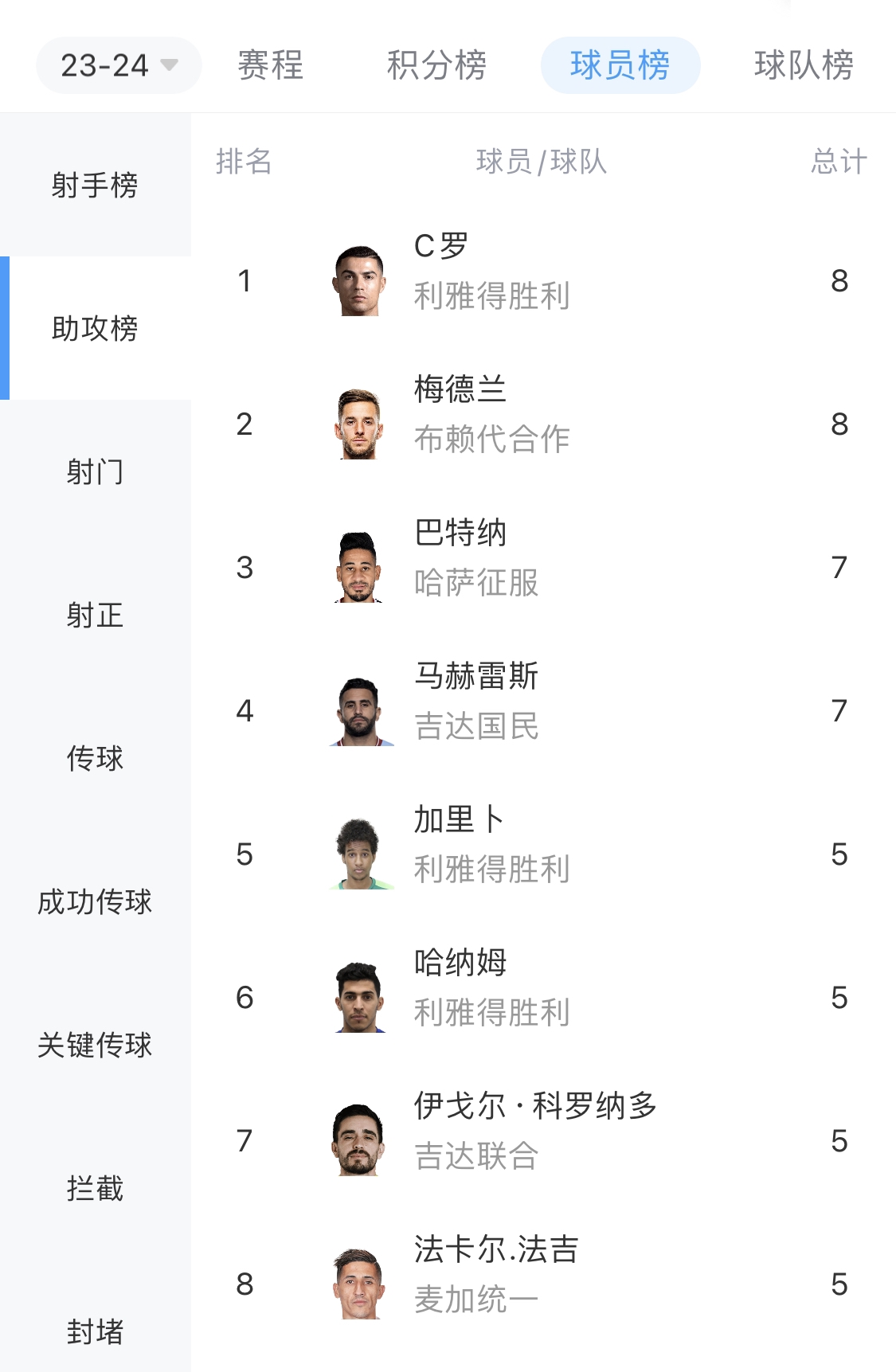Show the 封堵 ranking
This screenshot has width=896, height=1372.
95,1331
